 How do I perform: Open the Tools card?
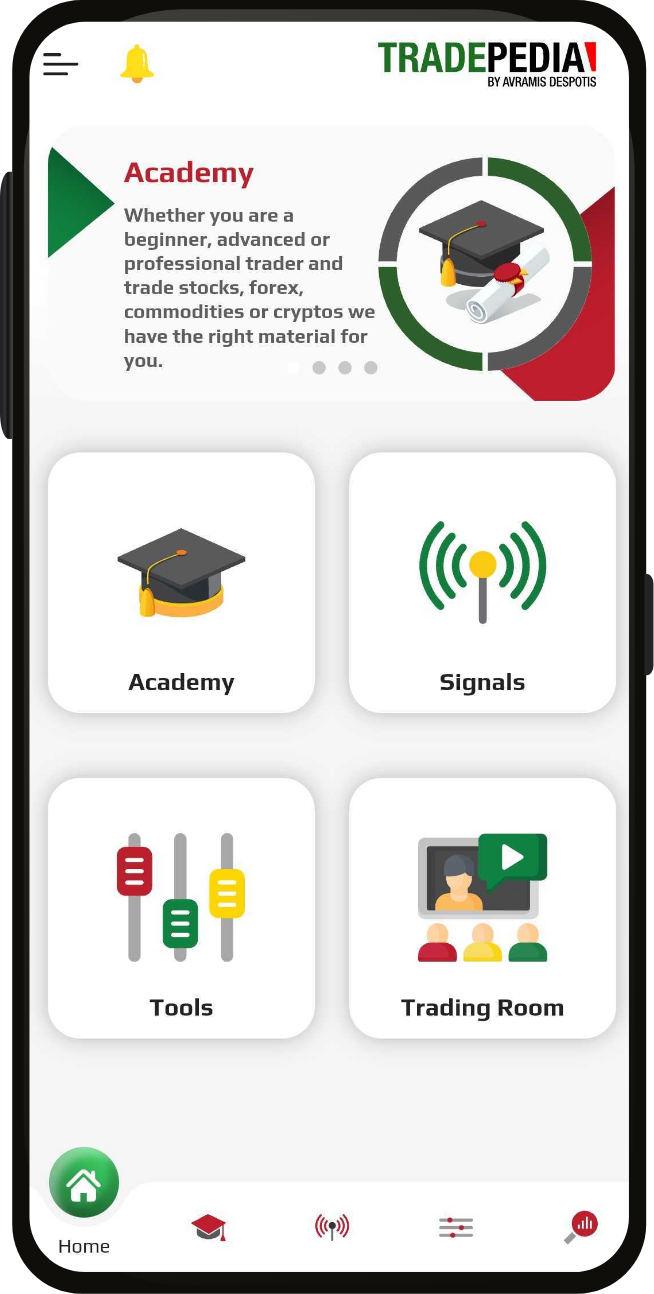[x=181, y=908]
